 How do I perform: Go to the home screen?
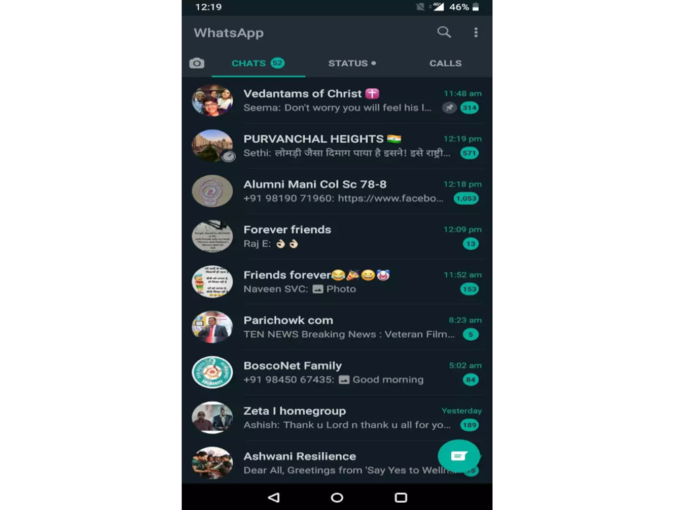[x=337, y=497]
